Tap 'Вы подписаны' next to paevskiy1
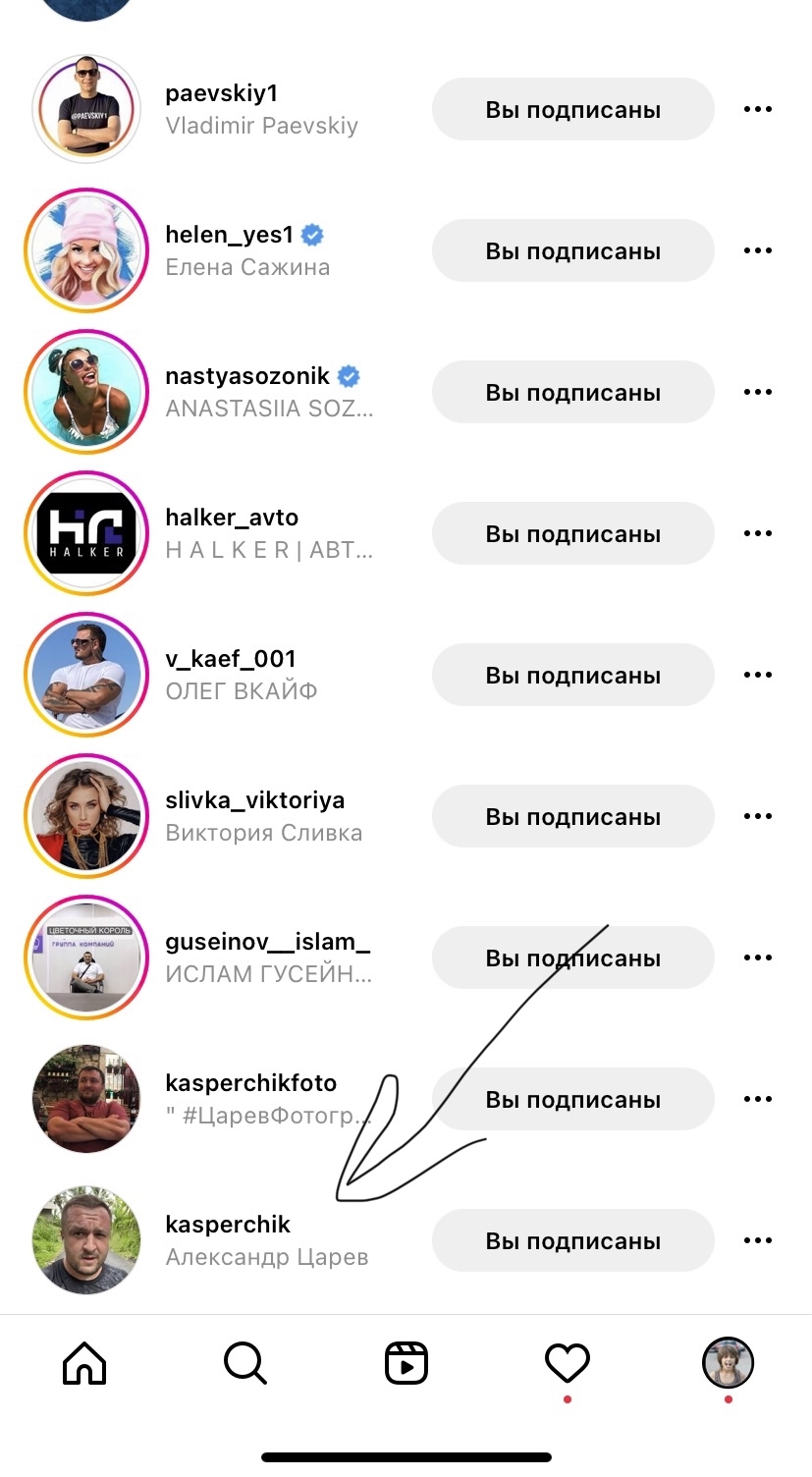Image resolution: width=812 pixels, height=1477 pixels. coord(572,110)
